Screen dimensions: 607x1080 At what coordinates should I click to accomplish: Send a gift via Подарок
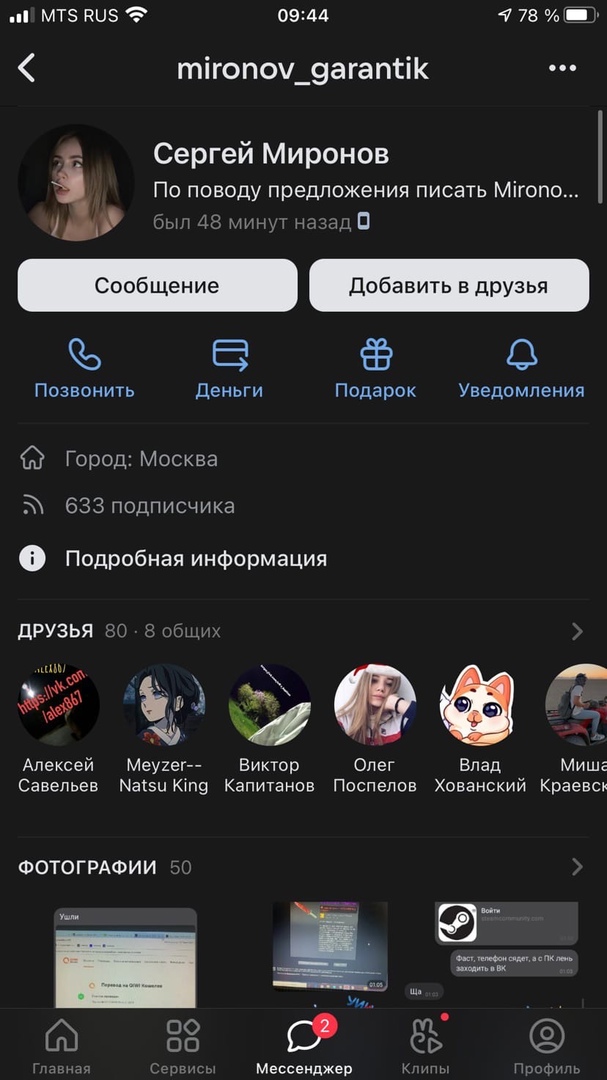point(375,368)
